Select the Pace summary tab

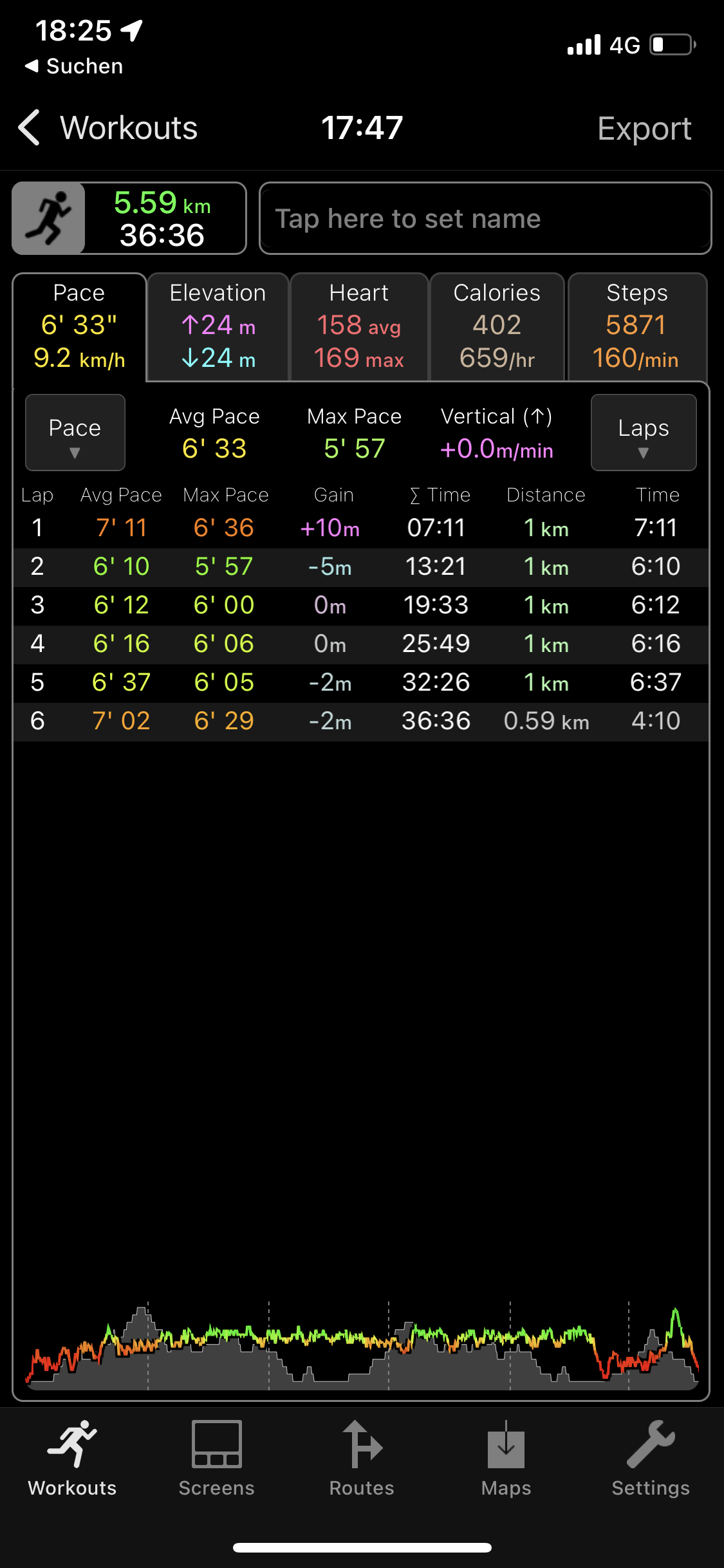pyautogui.click(x=79, y=326)
